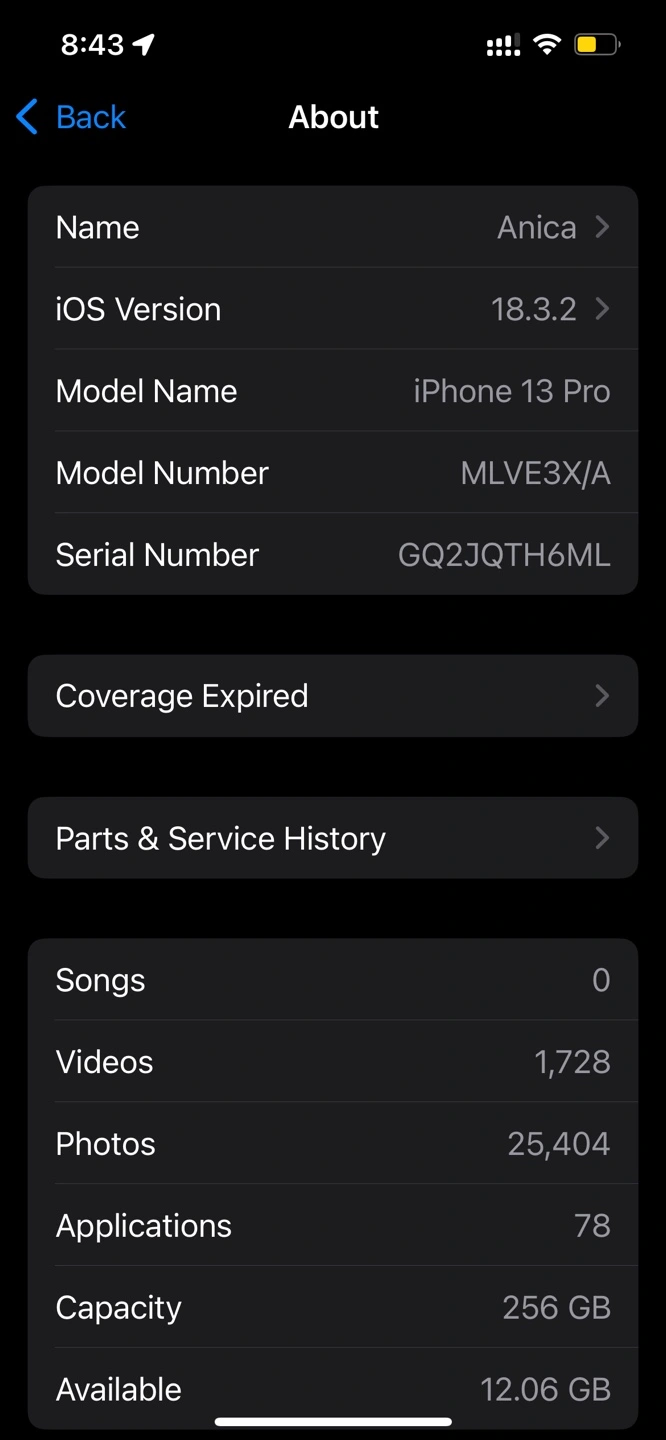Viewport: 666px width, 1440px height.
Task: Open the Name row to rename device
Action: pyautogui.click(x=332, y=228)
